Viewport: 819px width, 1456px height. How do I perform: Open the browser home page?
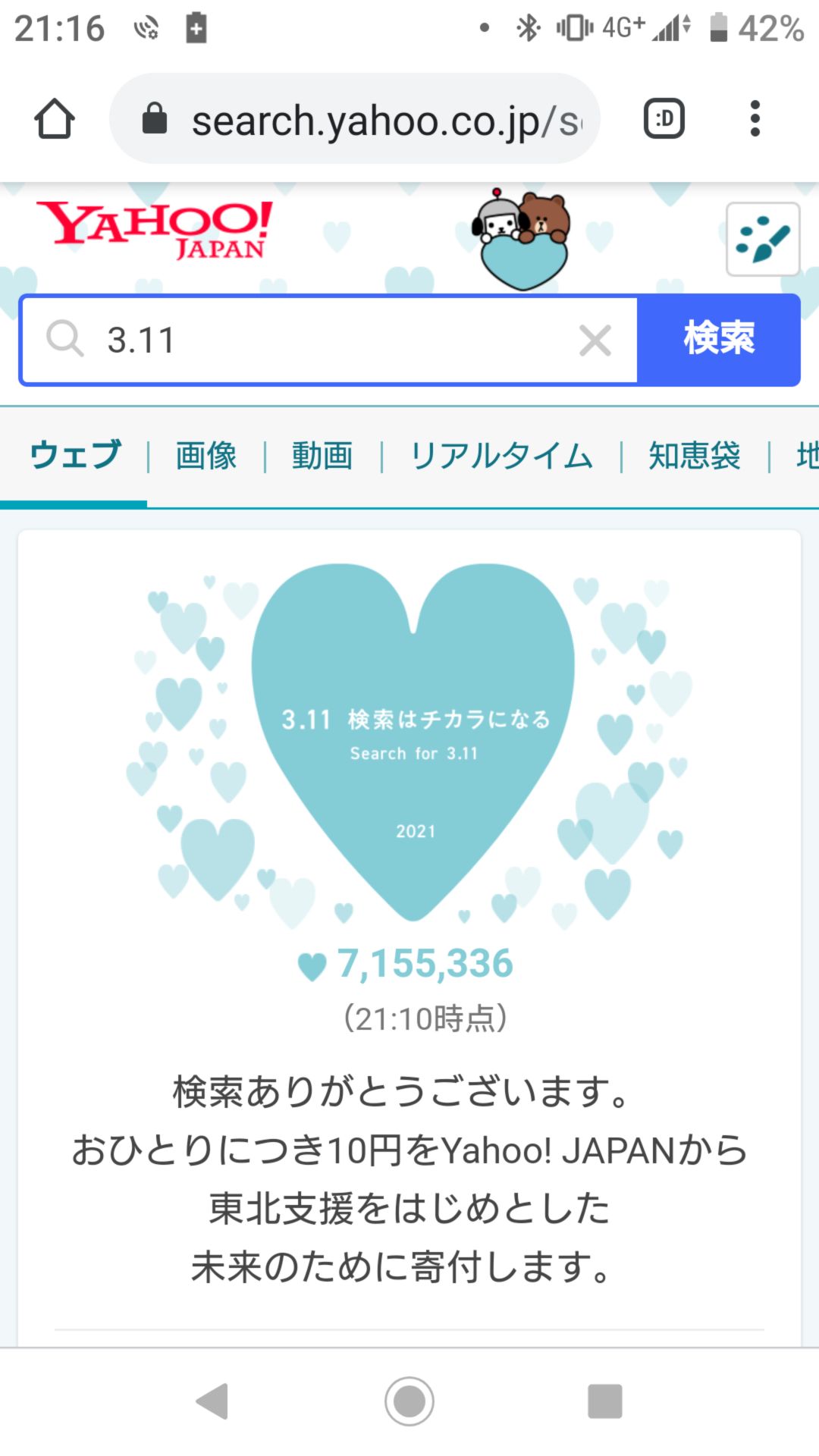55,119
